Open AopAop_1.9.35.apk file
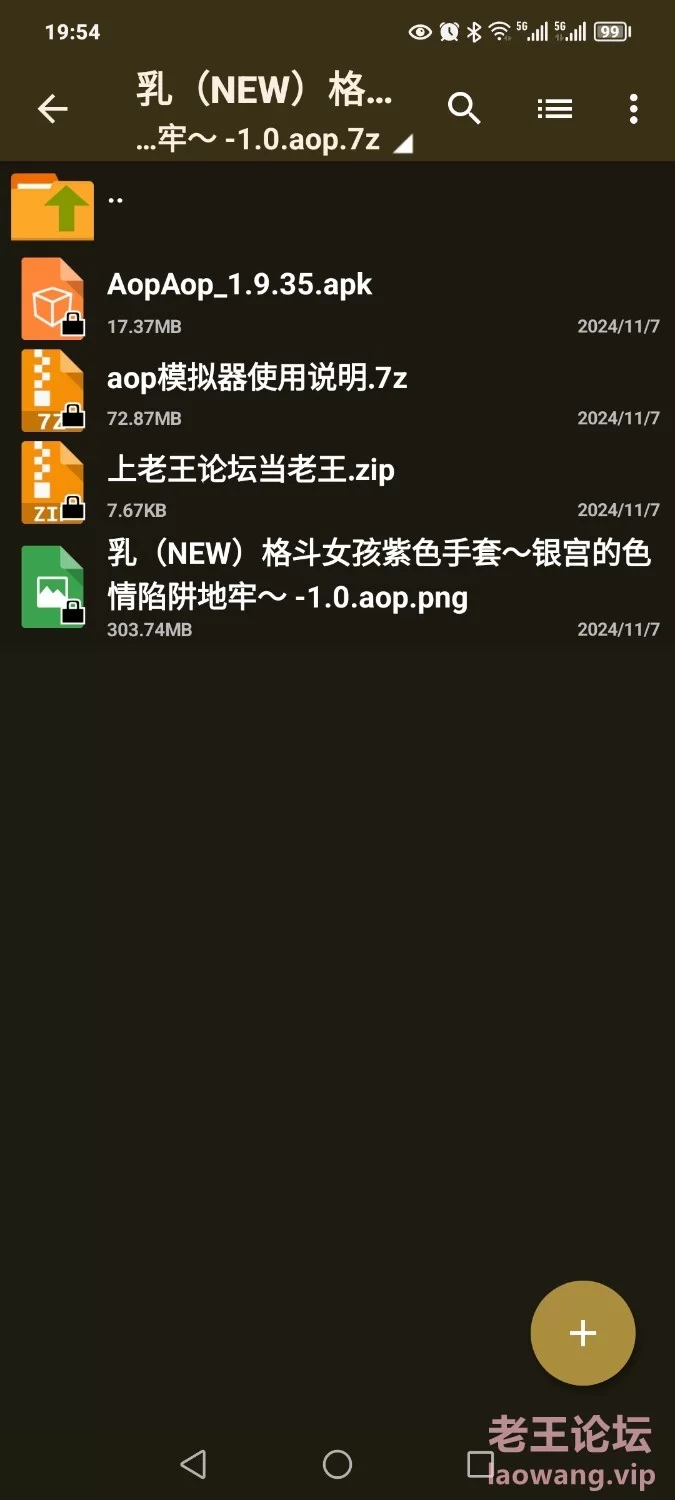675x1500 pixels. pos(337,299)
